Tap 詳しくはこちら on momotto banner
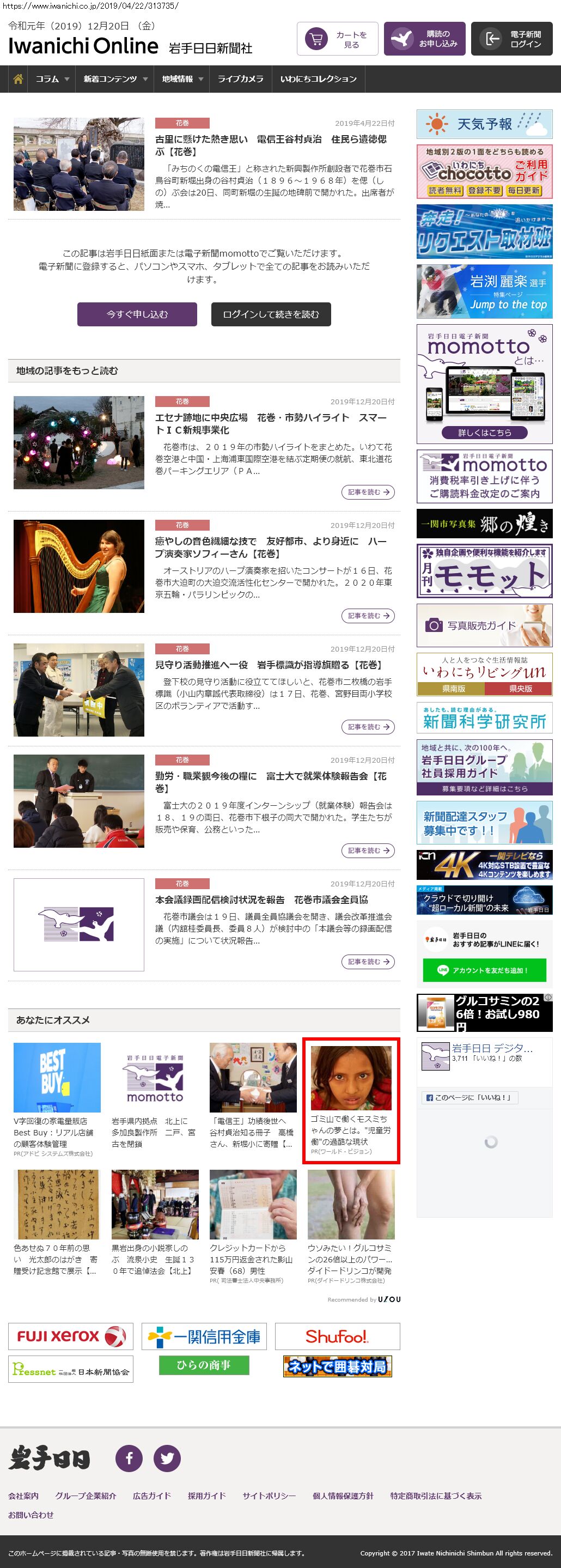The image size is (561, 1568). (484, 432)
